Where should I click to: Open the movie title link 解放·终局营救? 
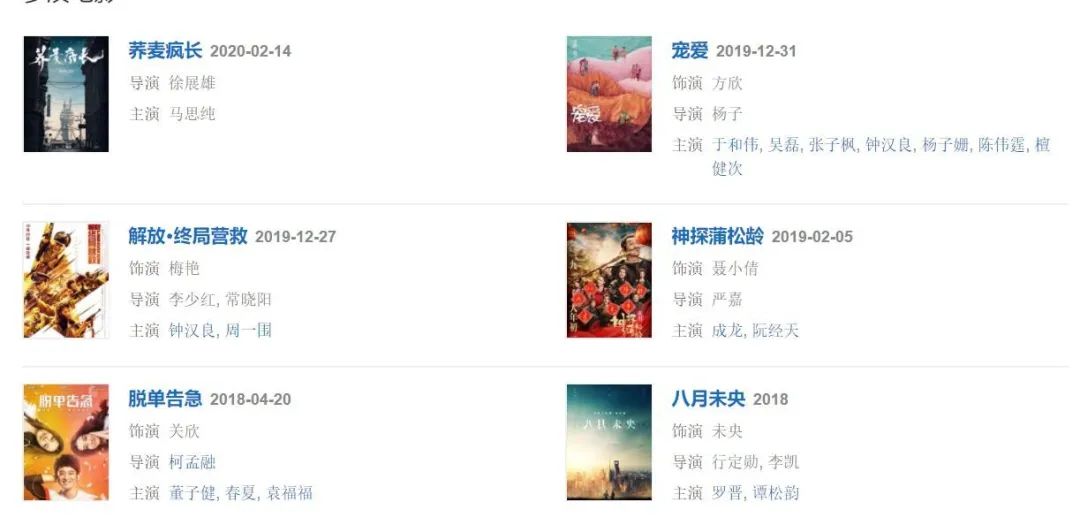188,236
